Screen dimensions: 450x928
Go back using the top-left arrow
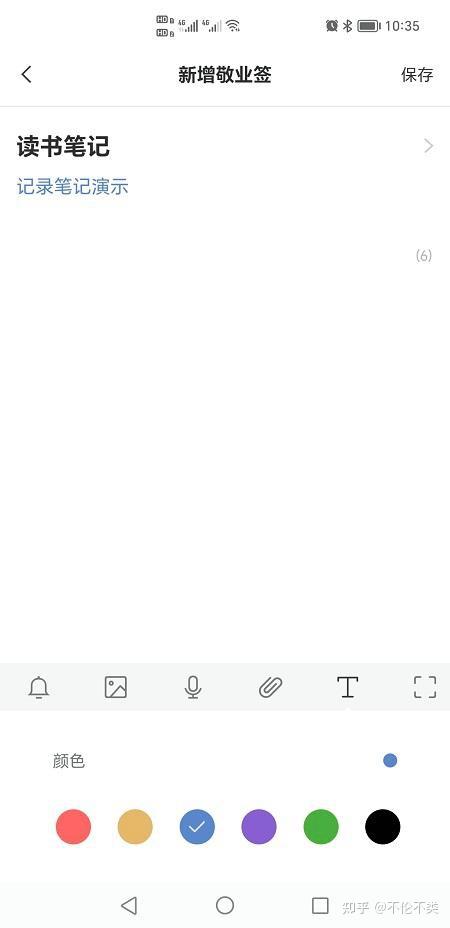click(x=26, y=75)
